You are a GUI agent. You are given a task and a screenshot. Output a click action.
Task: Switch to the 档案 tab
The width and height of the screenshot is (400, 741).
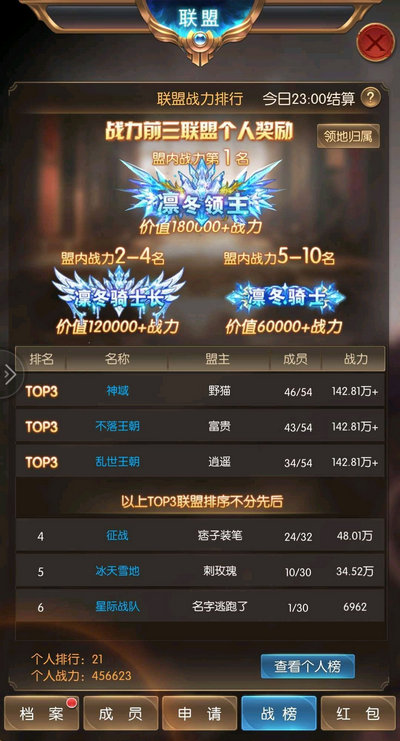(x=41, y=714)
